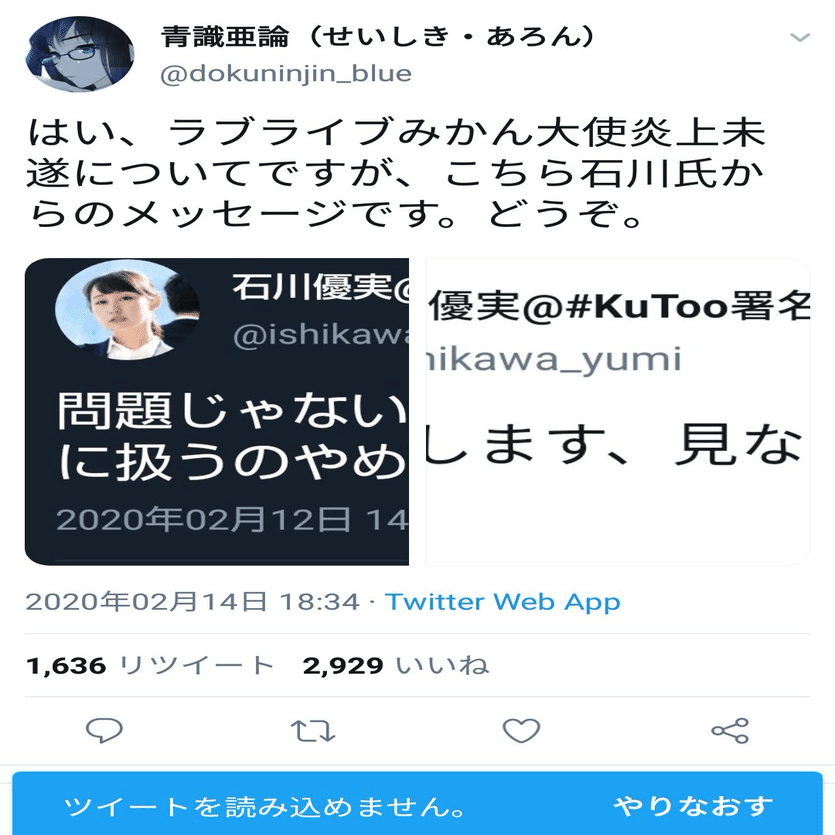
Task: Open 青識亜論's profile avatar
Action: [79, 56]
